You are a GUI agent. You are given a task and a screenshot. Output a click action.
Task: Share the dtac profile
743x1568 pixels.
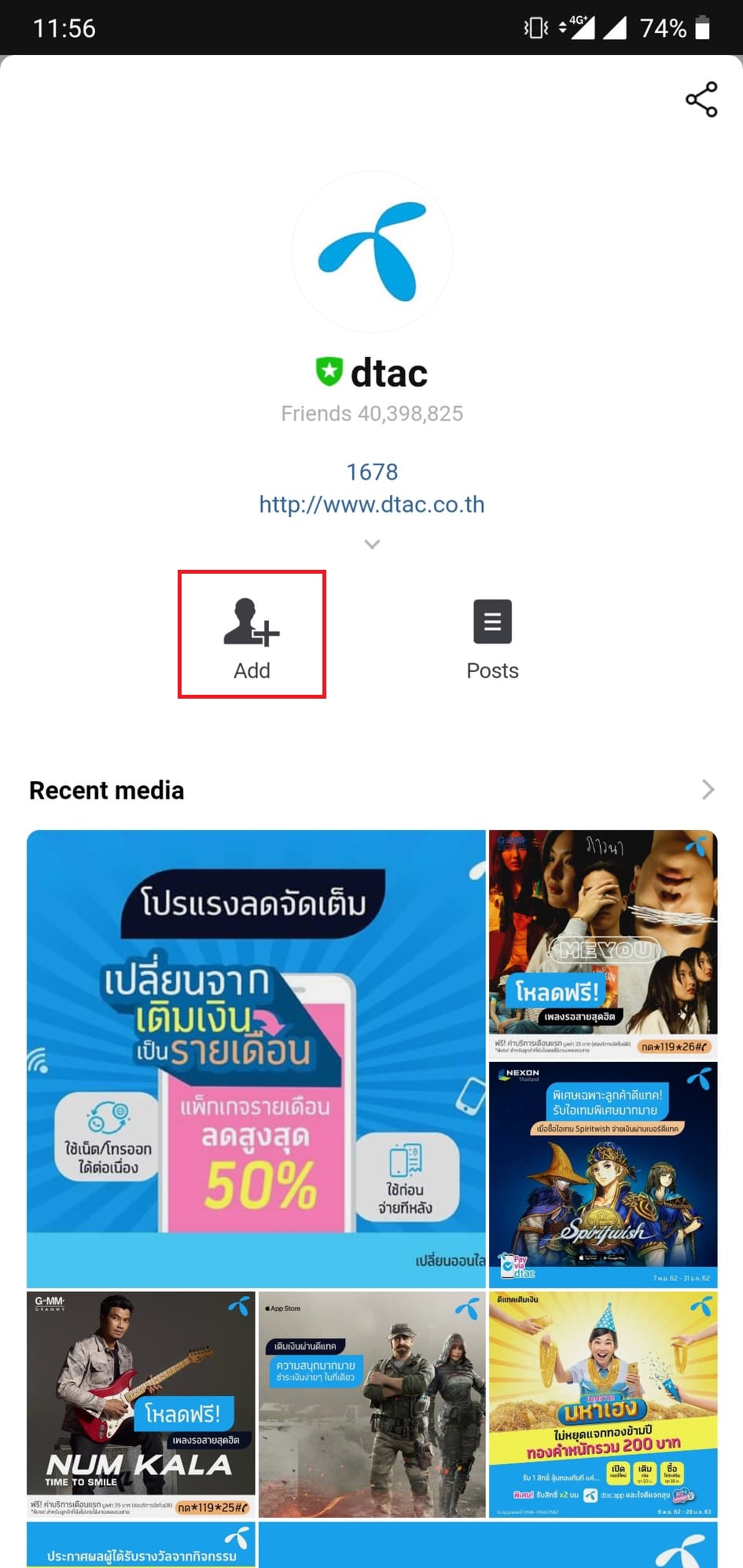(x=701, y=100)
